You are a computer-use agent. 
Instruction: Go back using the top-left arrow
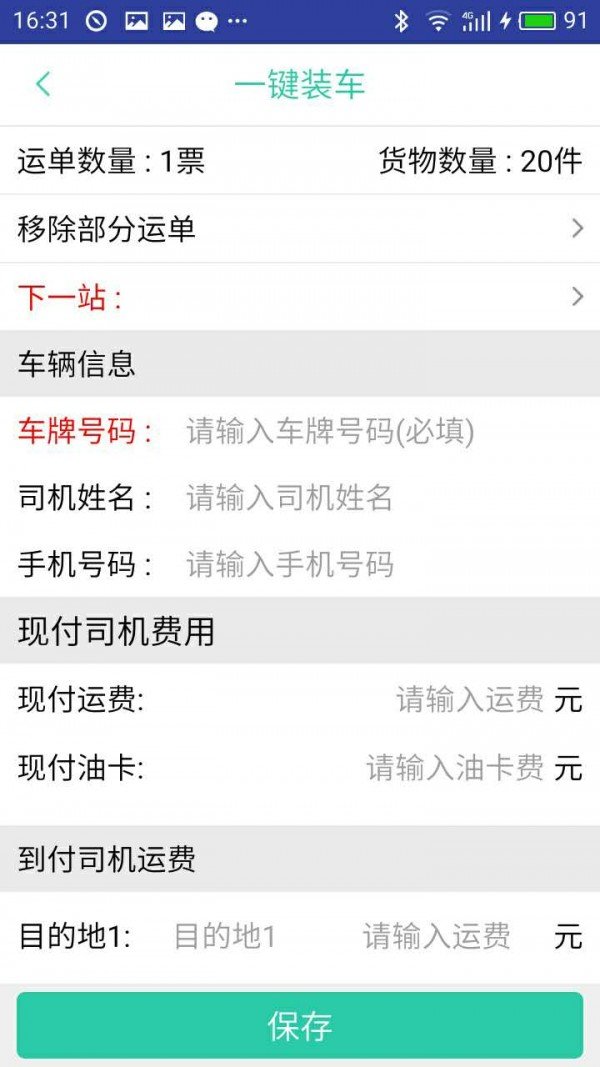(x=42, y=84)
